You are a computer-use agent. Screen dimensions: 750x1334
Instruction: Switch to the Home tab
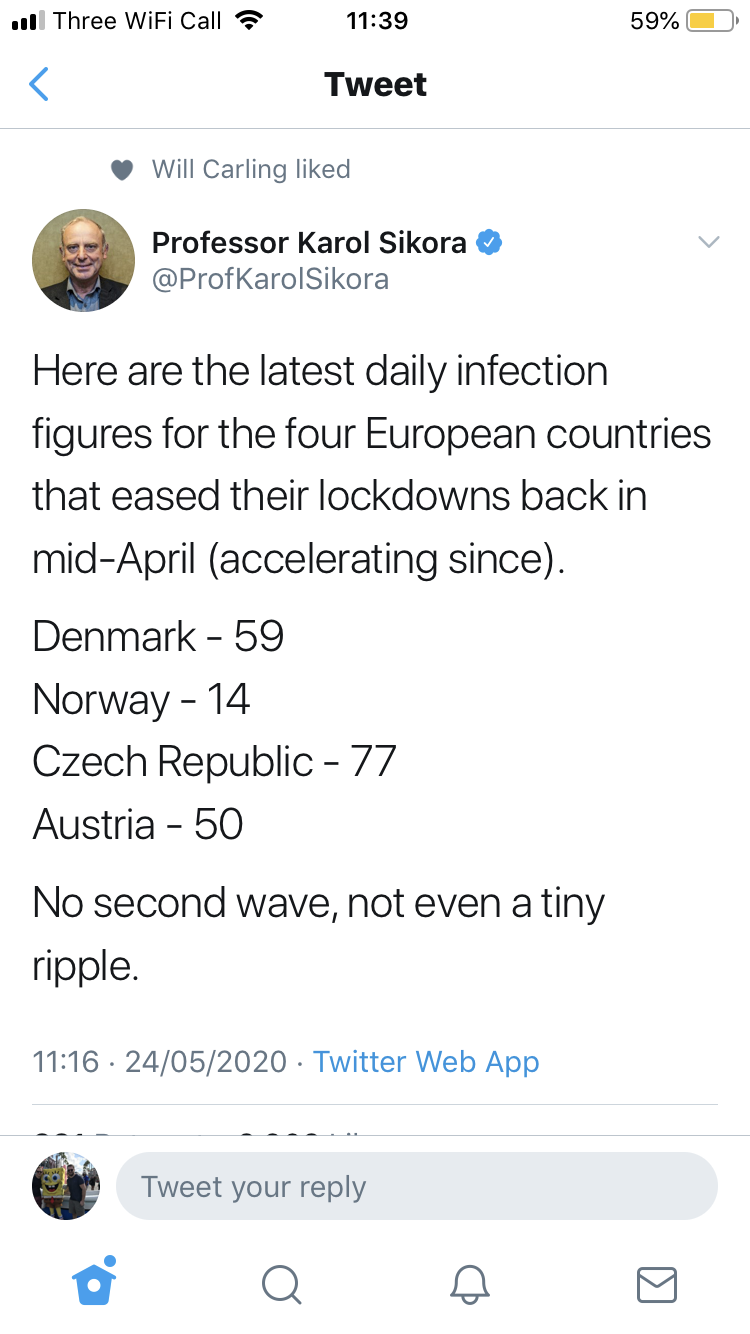click(x=95, y=1281)
